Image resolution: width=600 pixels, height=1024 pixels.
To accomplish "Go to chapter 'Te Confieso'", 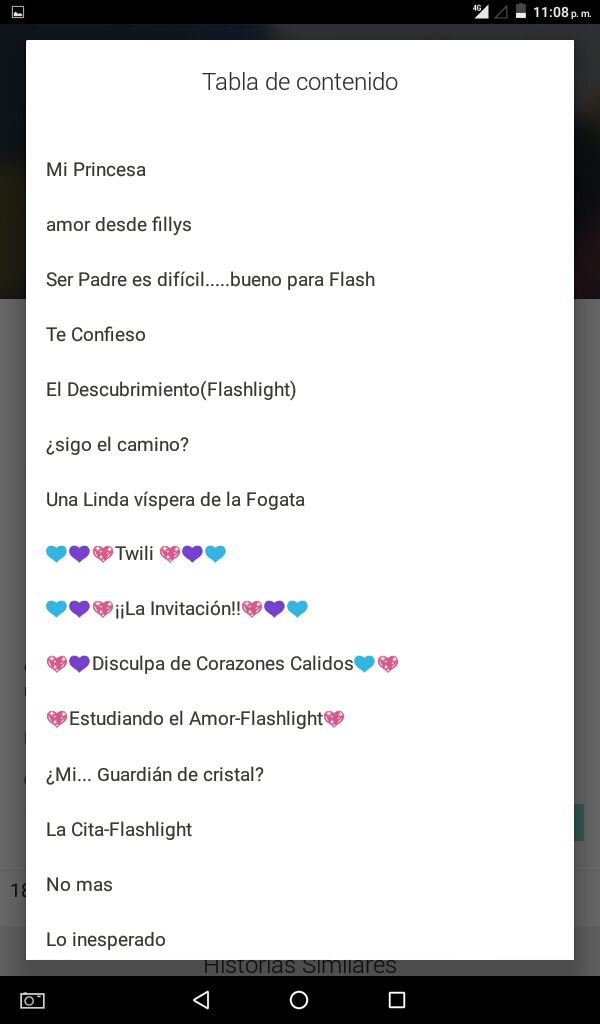I will [300, 334].
